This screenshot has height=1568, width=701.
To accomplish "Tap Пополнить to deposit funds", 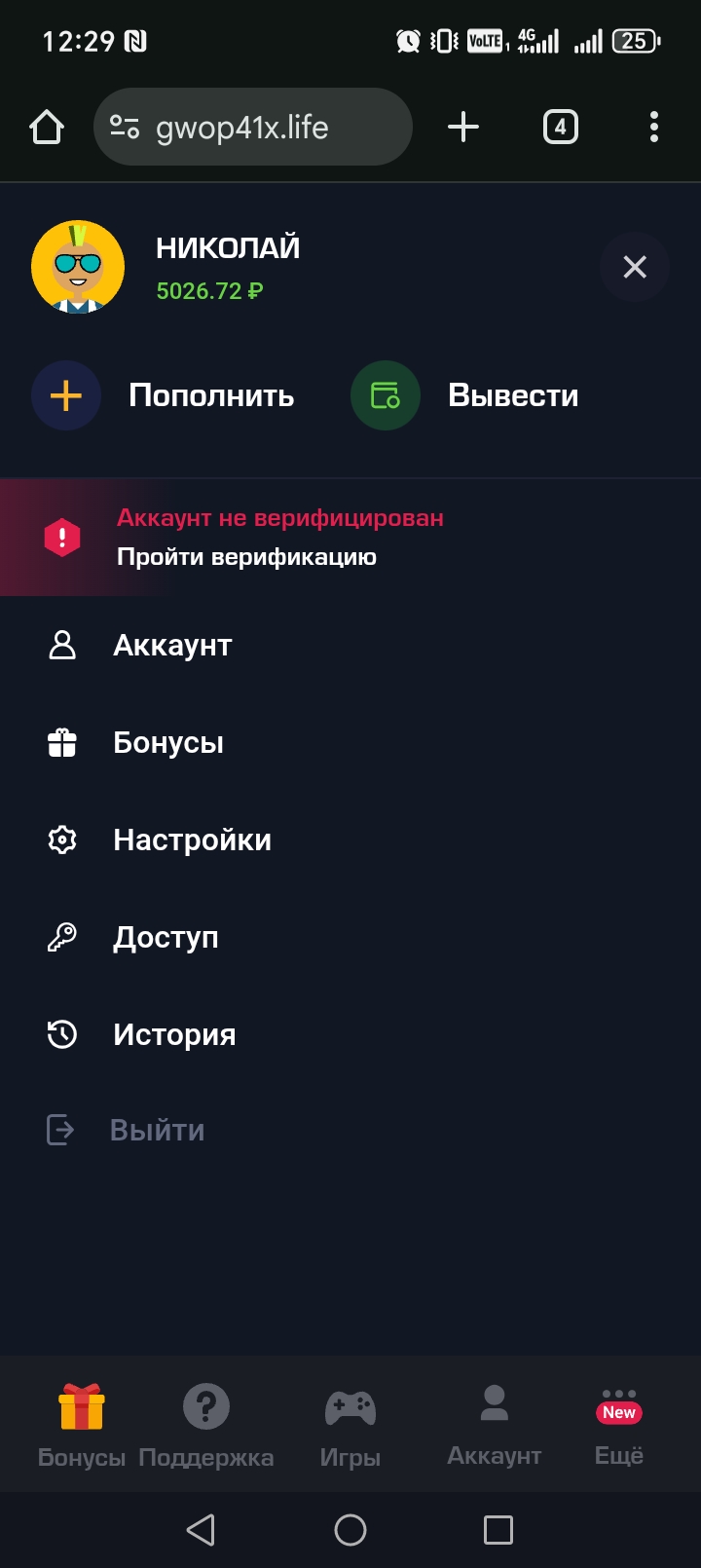I will [x=166, y=395].
